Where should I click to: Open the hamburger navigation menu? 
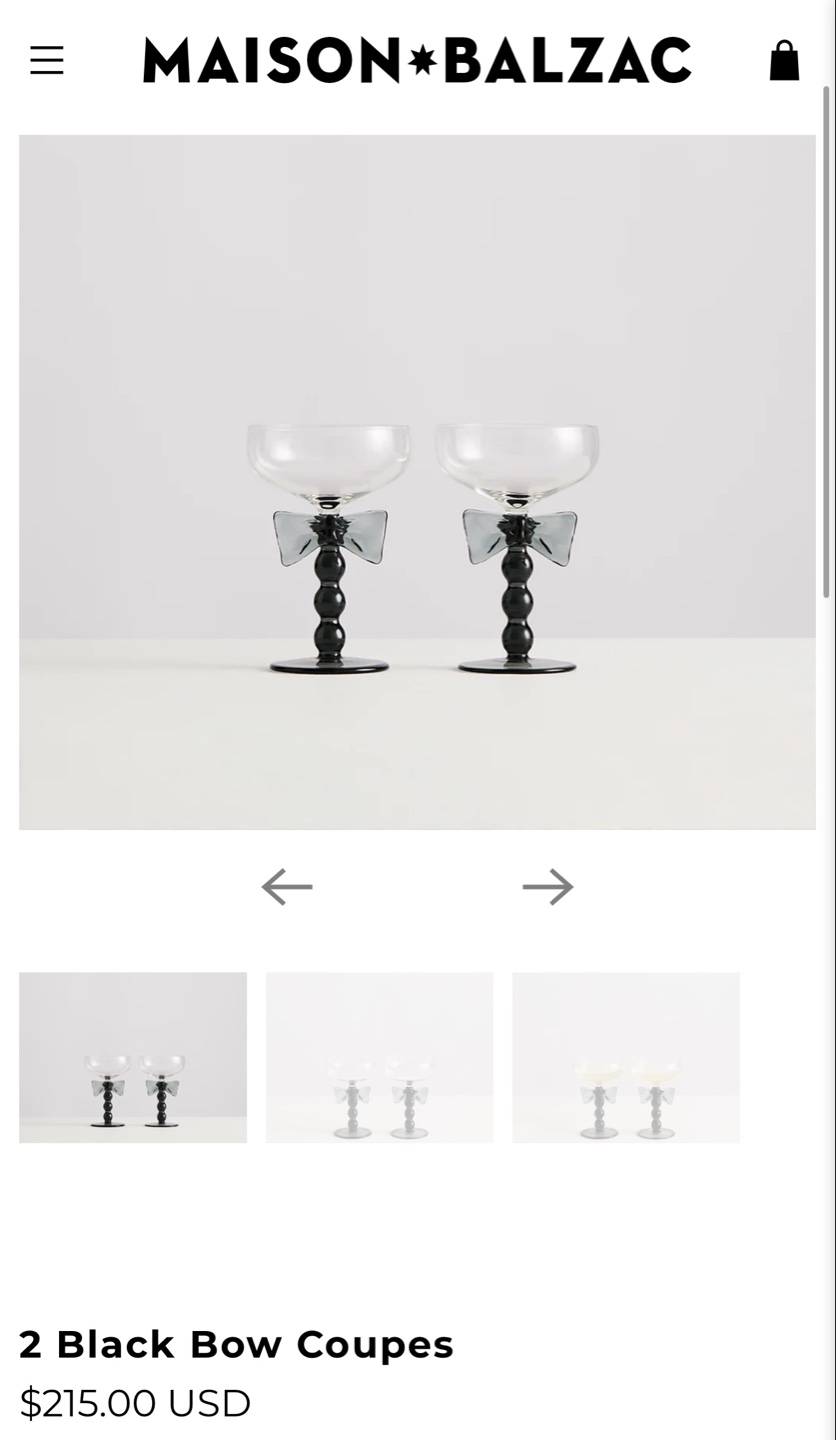click(x=47, y=61)
